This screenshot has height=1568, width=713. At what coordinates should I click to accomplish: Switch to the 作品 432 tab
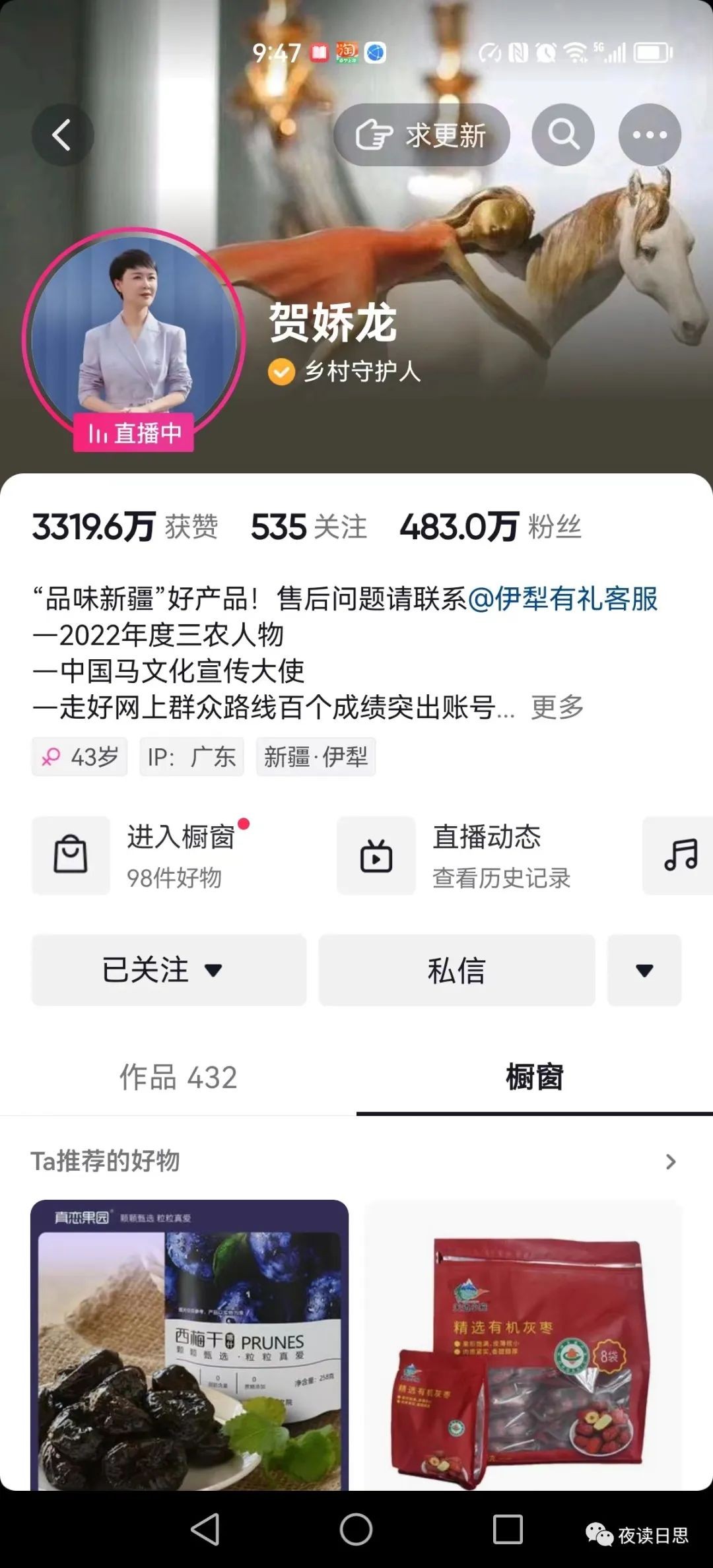(178, 1077)
